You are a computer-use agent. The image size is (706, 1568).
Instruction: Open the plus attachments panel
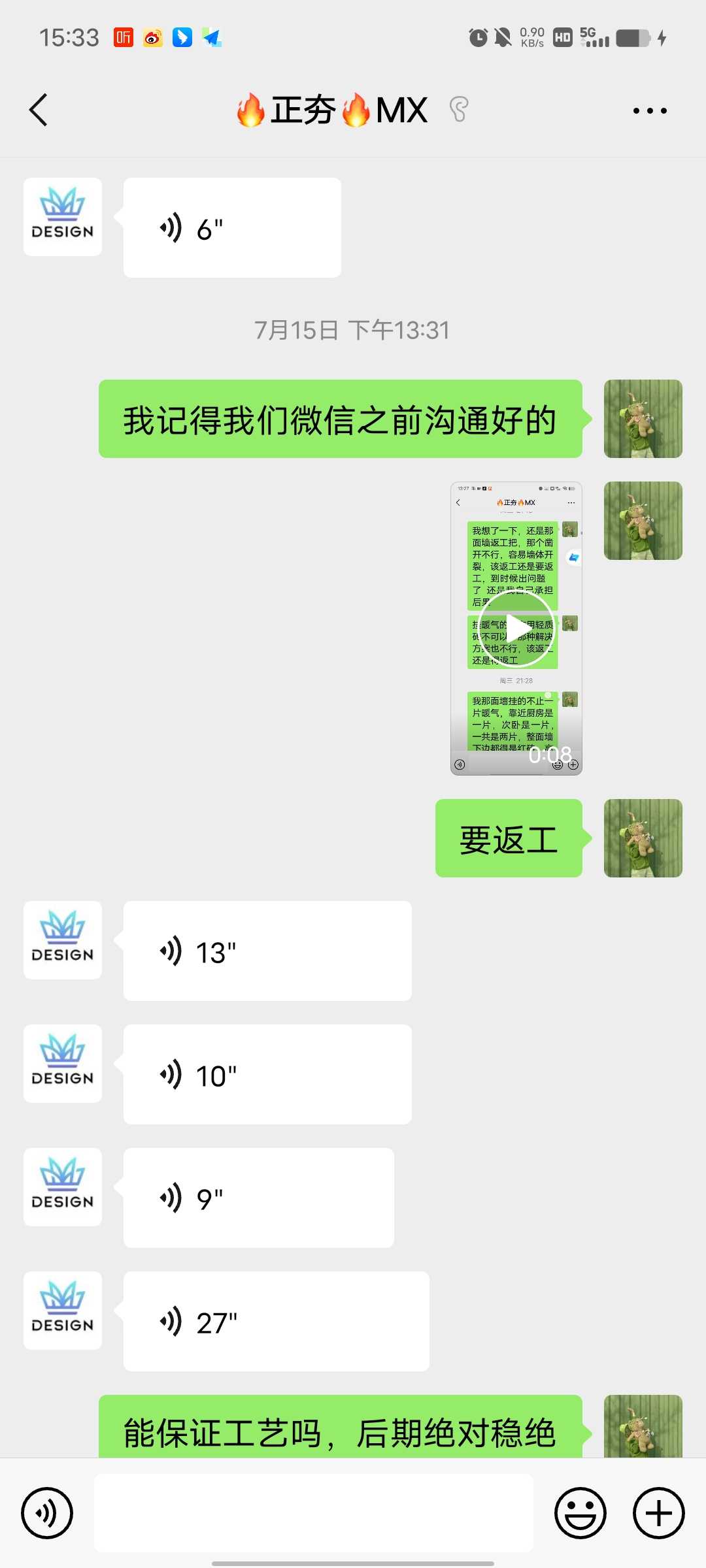pos(658,1513)
